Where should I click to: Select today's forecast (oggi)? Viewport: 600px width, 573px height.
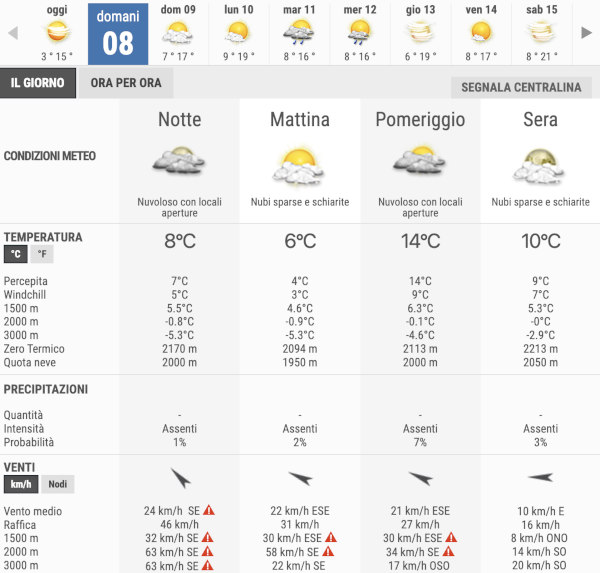point(58,33)
